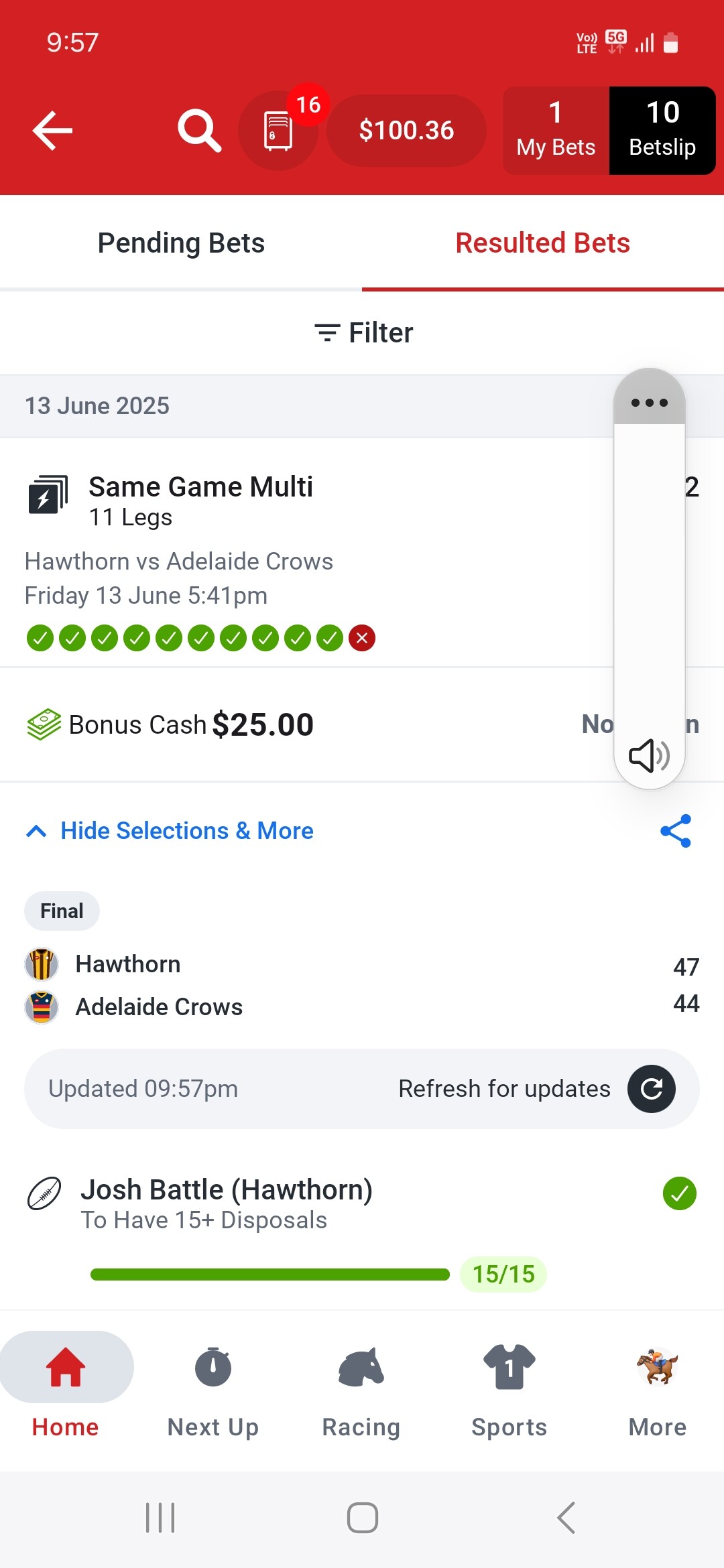Image resolution: width=724 pixels, height=1568 pixels.
Task: Open the locker icon with 16 badge
Action: (x=278, y=130)
